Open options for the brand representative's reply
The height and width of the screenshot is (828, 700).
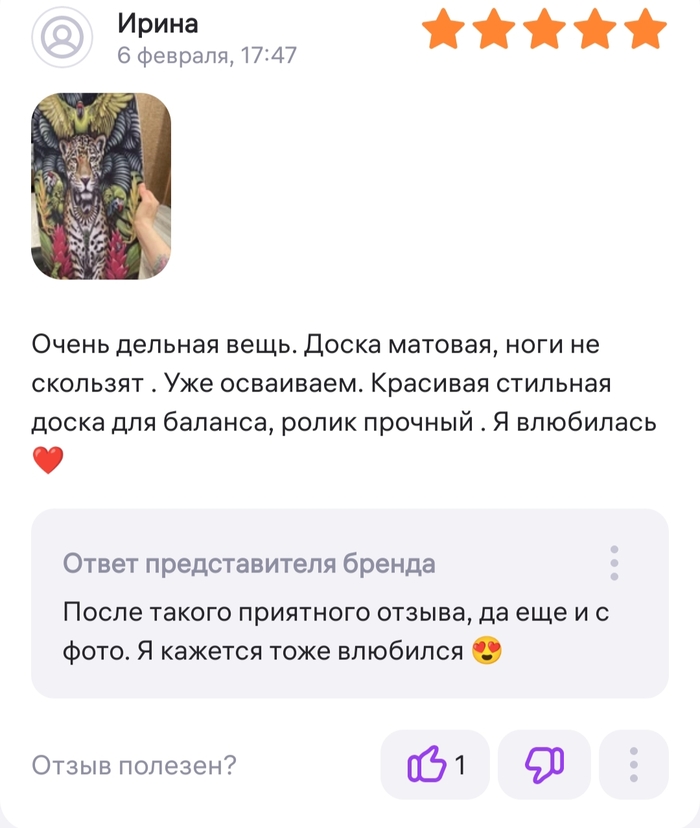pyautogui.click(x=615, y=563)
